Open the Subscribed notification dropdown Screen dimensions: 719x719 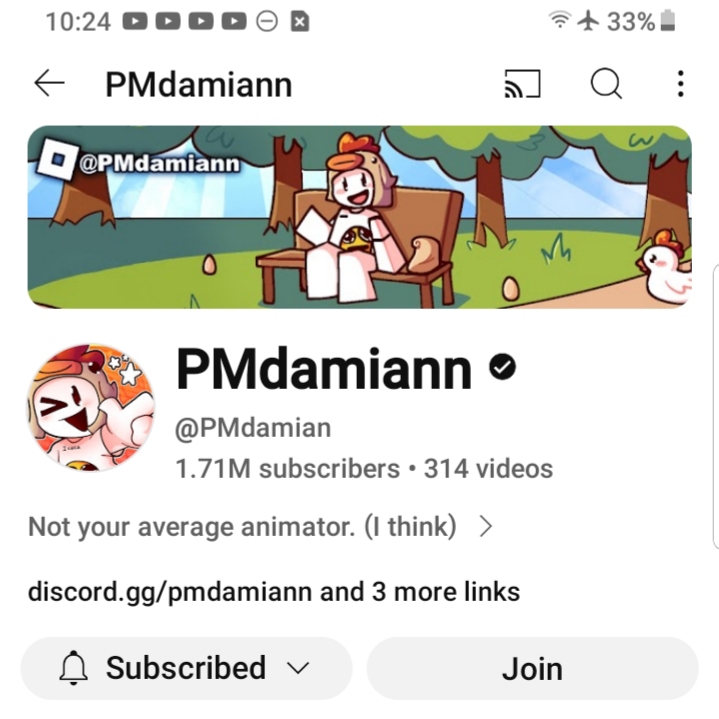pos(186,668)
